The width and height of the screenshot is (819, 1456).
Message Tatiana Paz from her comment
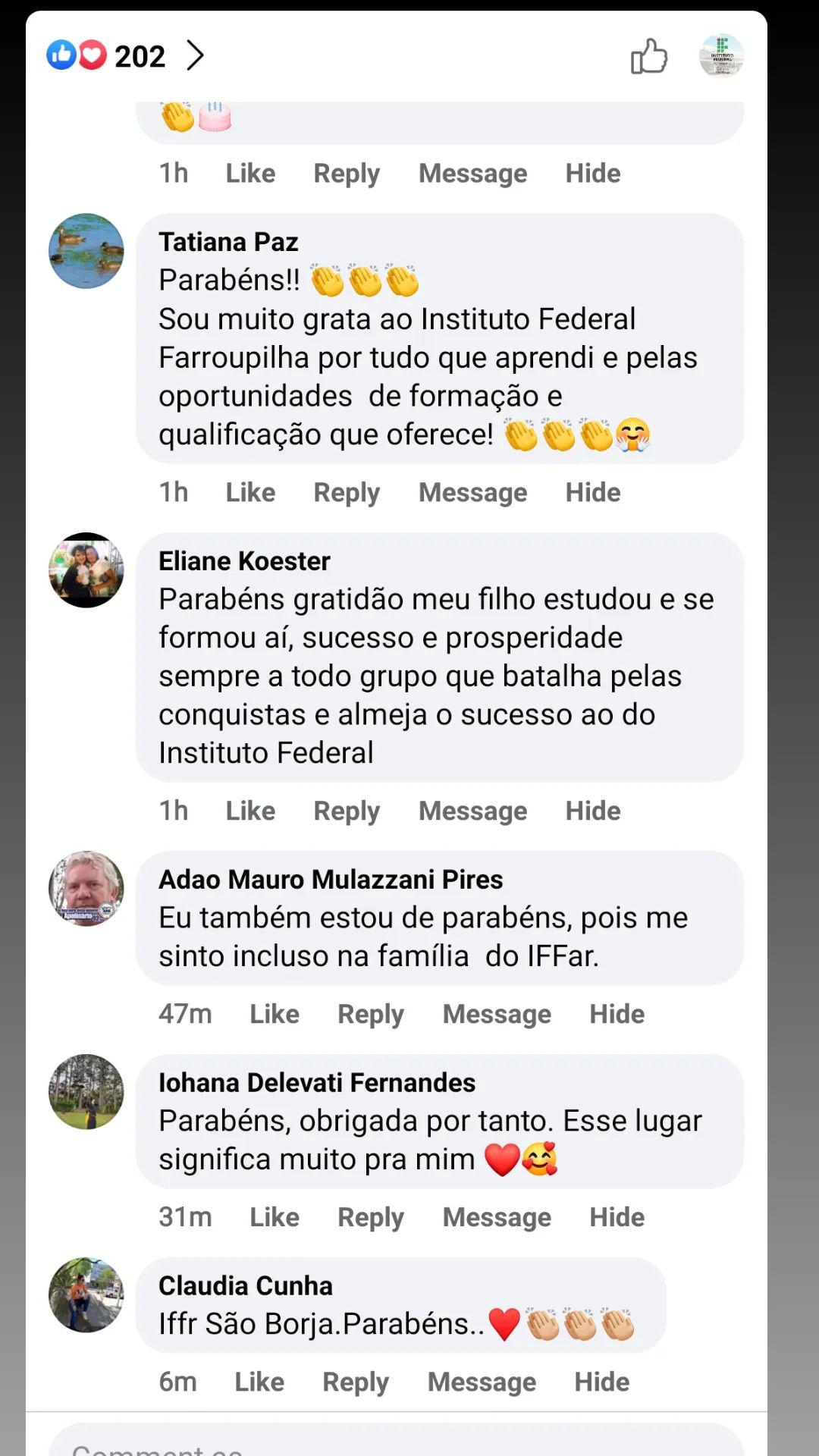click(472, 492)
